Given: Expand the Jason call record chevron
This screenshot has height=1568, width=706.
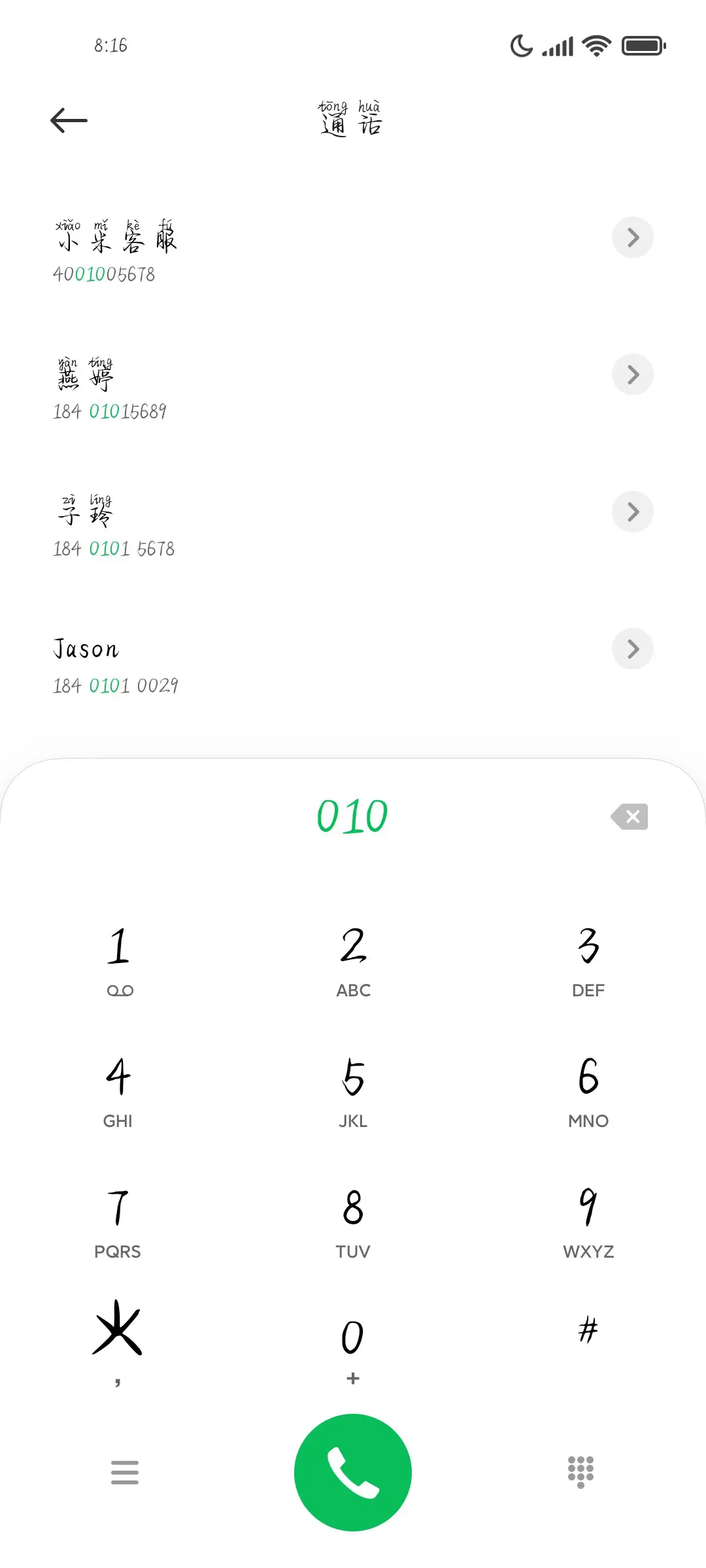Looking at the screenshot, I should coord(632,649).
